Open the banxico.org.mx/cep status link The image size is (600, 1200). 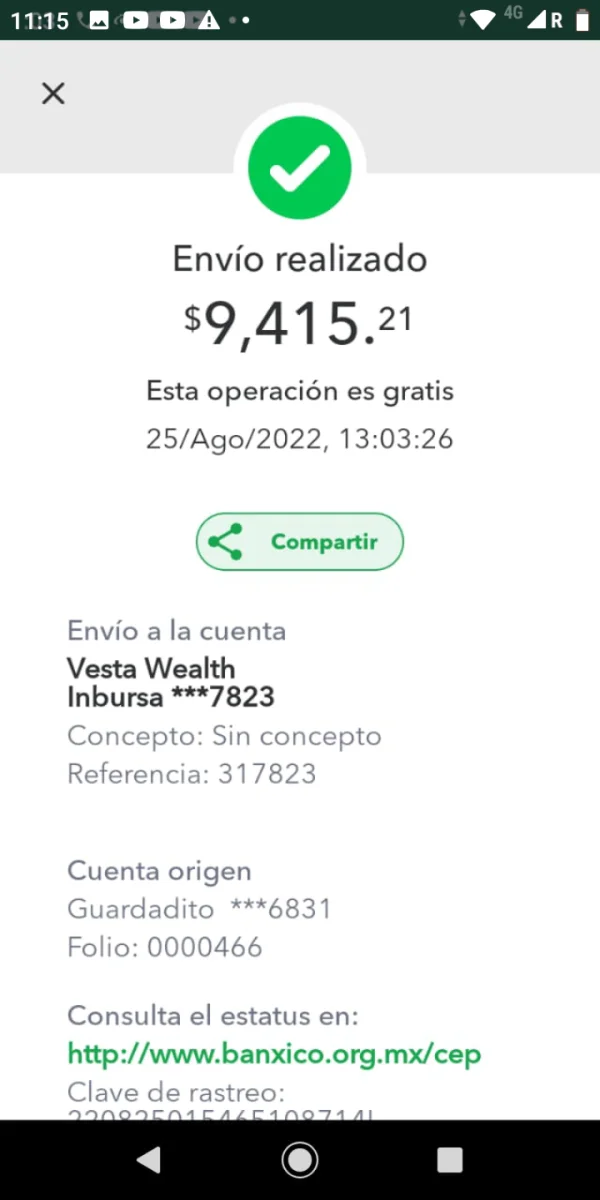[274, 1053]
